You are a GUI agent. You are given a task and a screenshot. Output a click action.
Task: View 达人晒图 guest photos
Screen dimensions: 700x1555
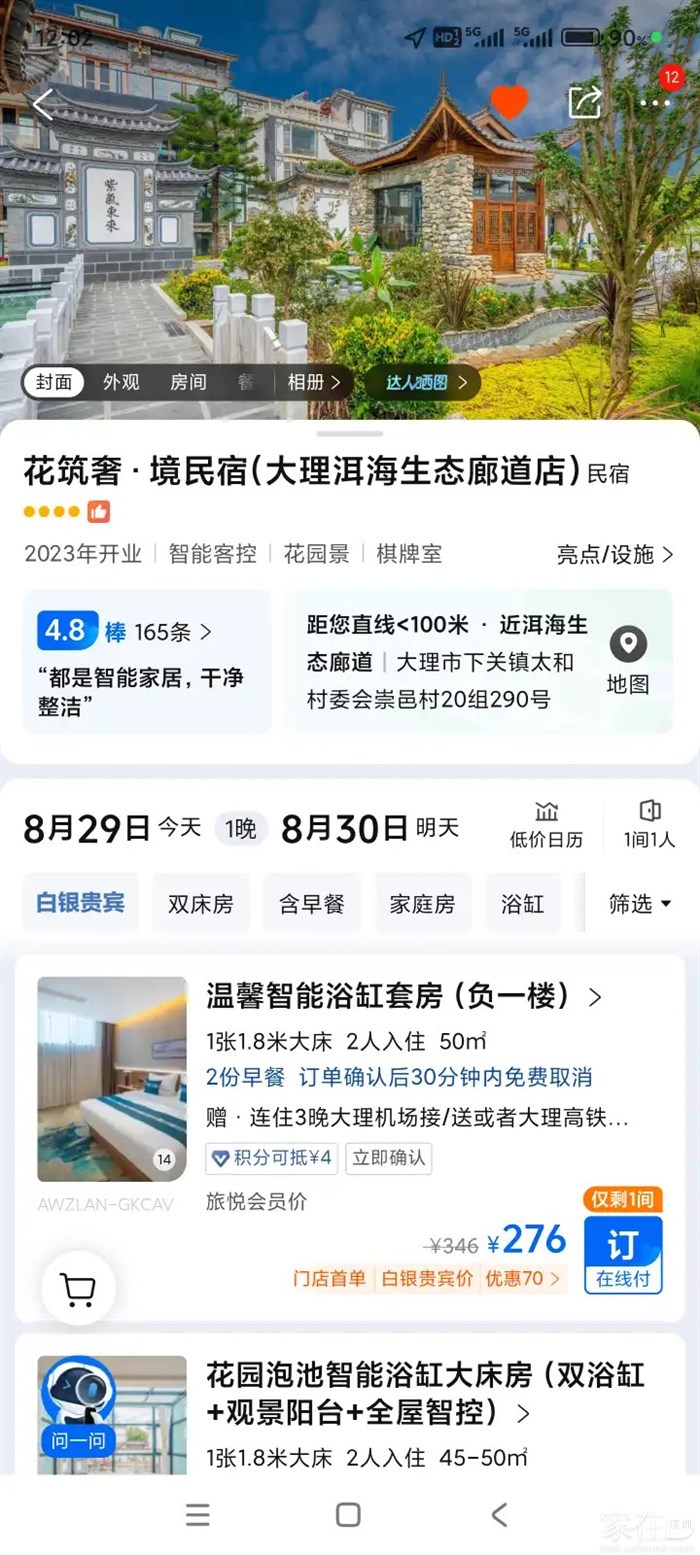point(422,382)
